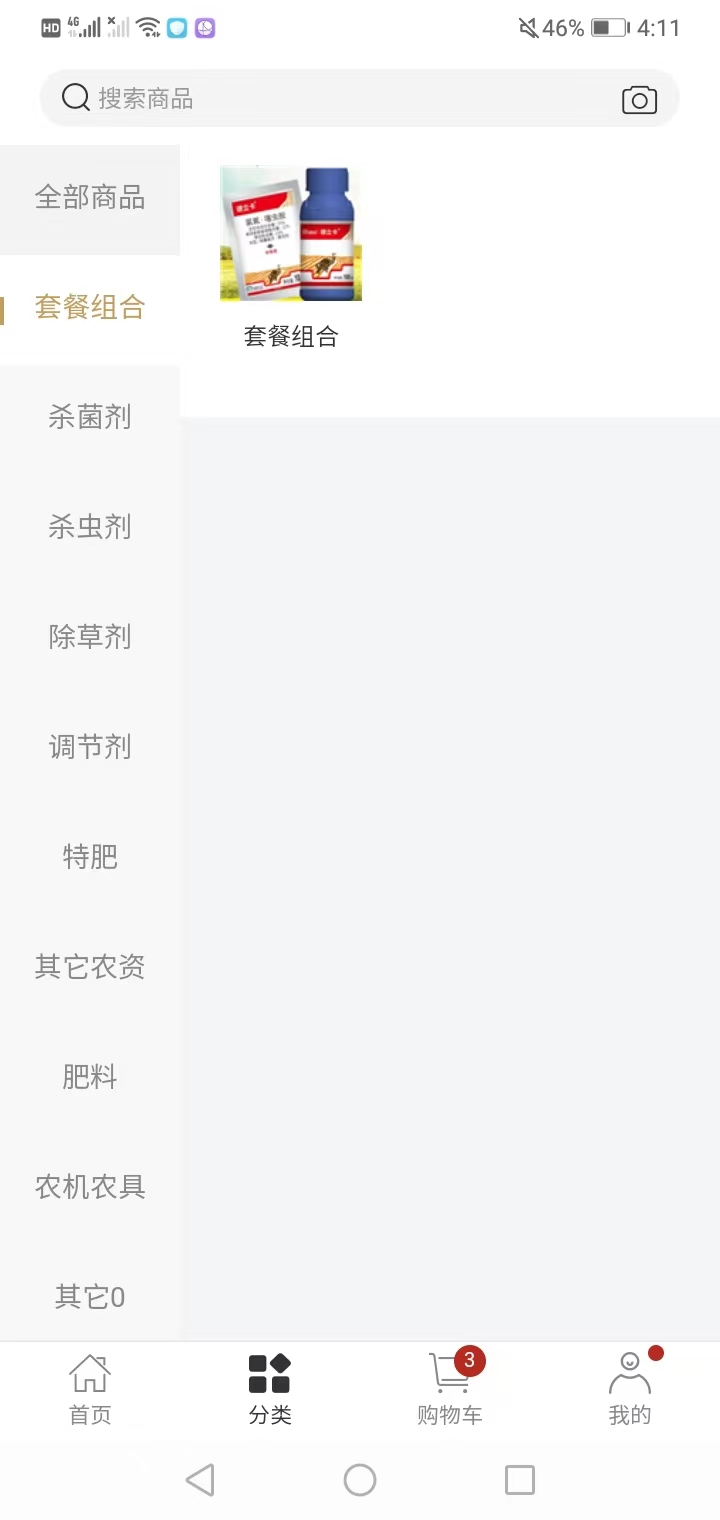Select the 全部商品 category

(x=90, y=198)
